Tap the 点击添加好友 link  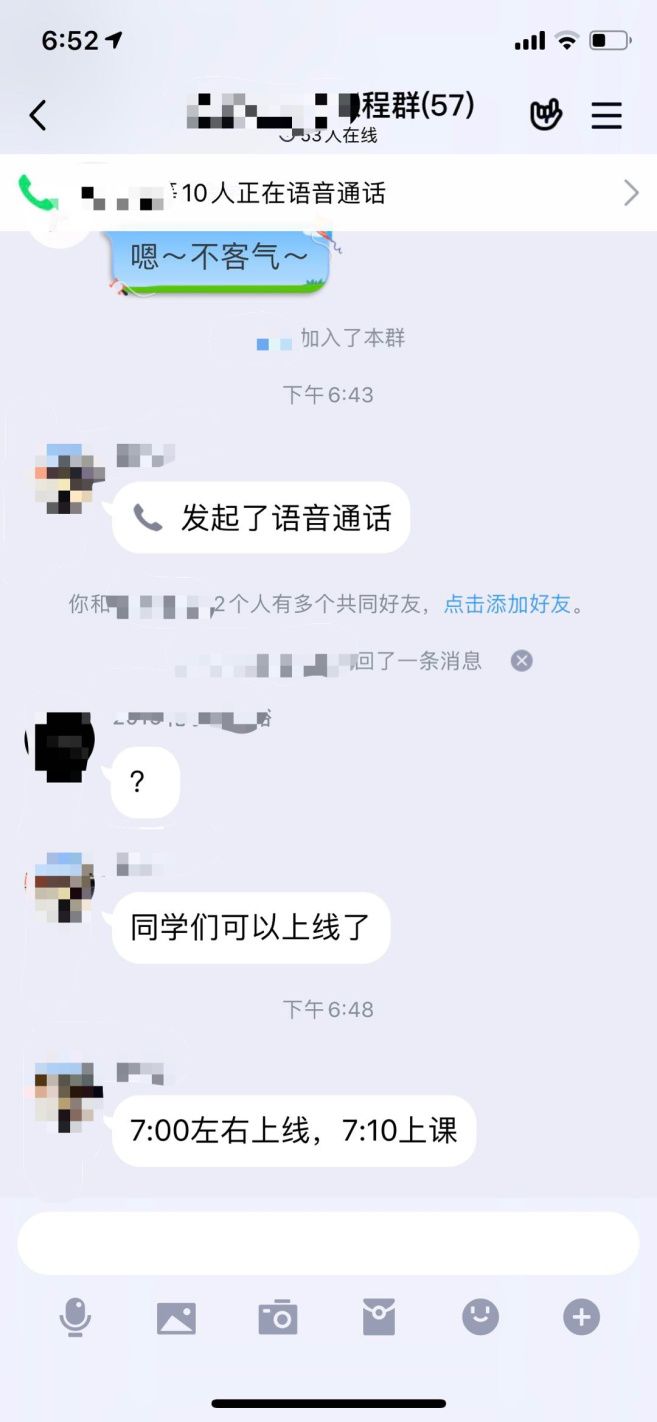tap(507, 604)
